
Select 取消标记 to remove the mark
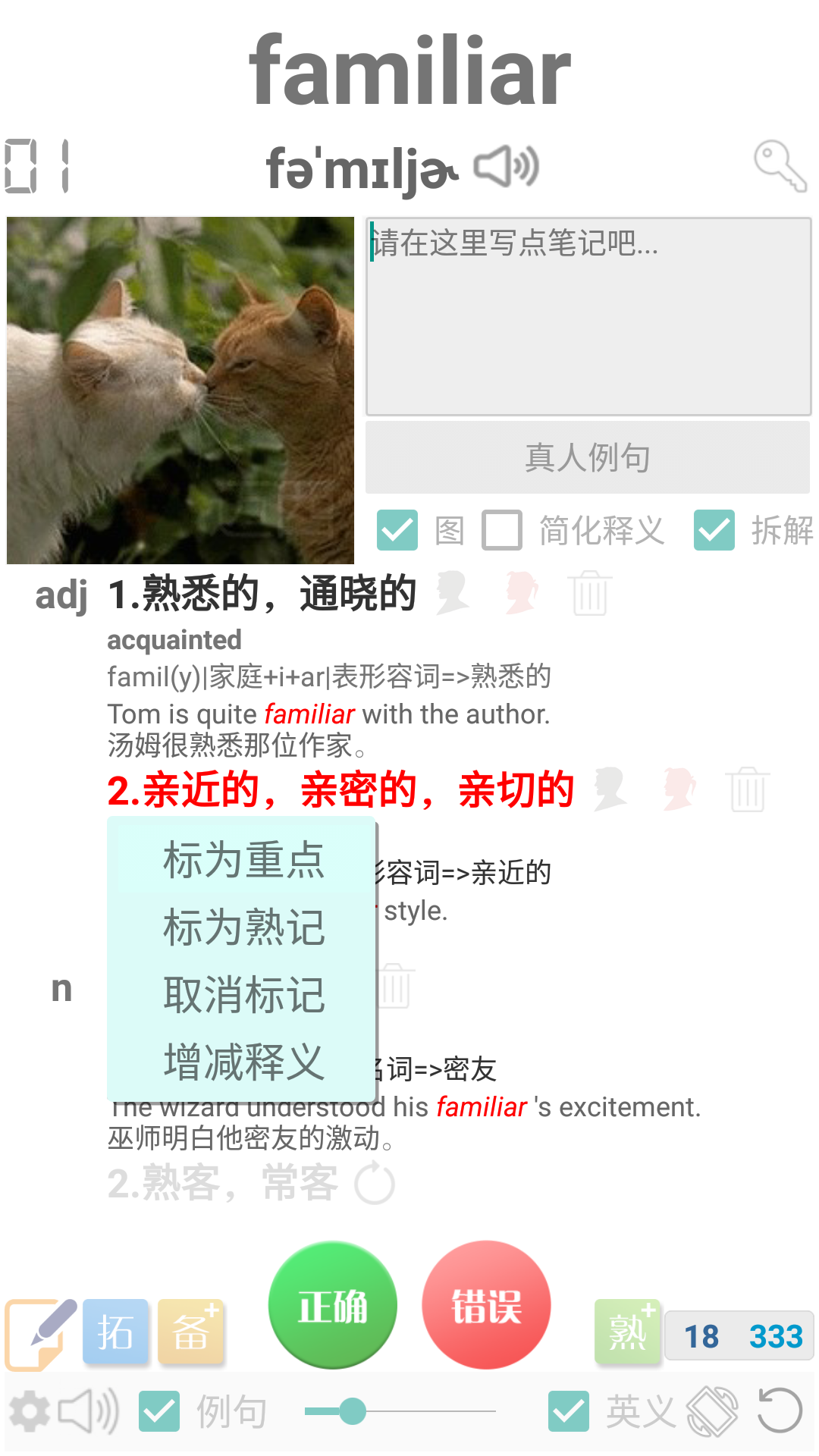[x=243, y=994]
